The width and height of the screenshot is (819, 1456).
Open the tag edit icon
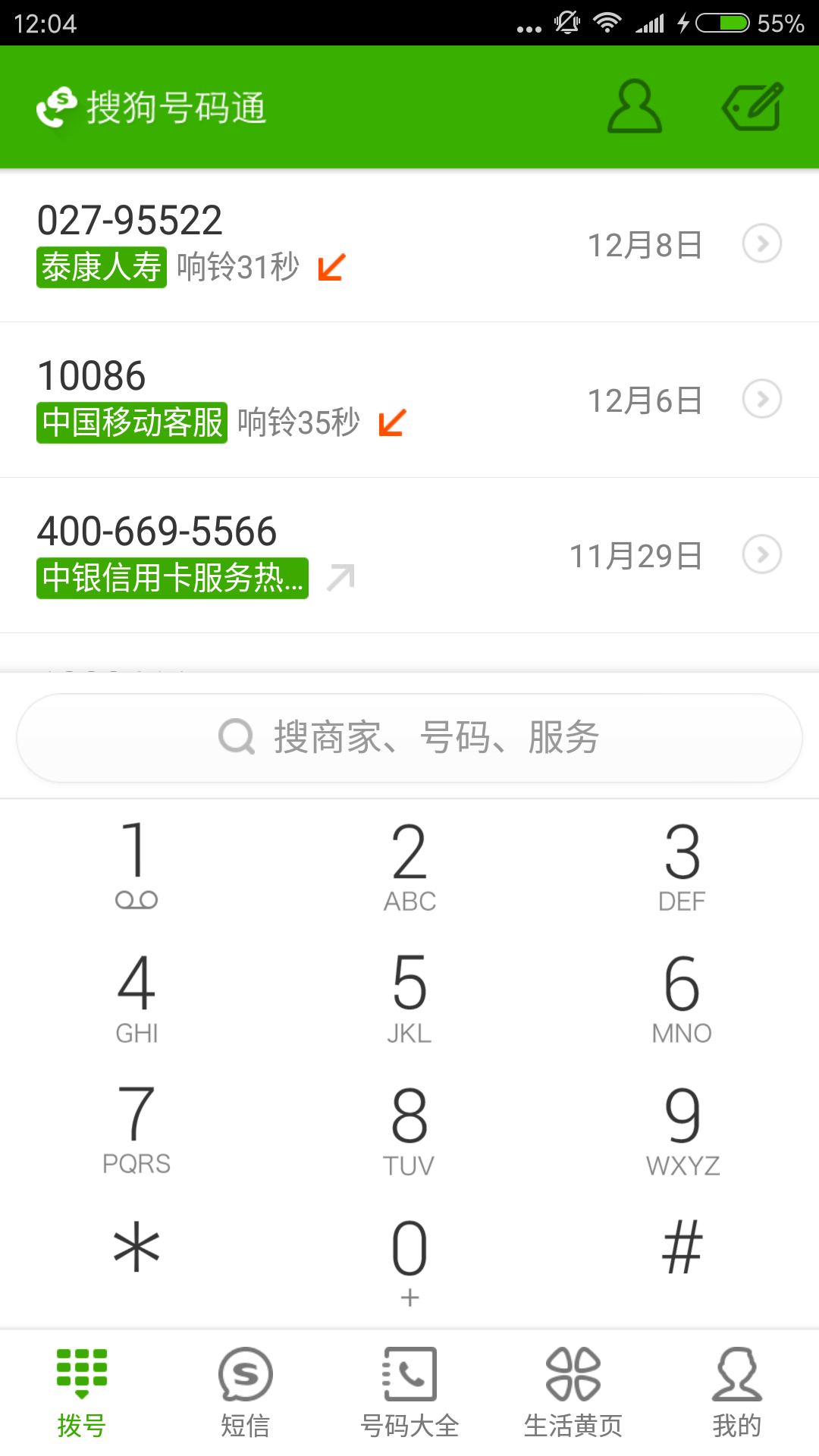pos(752,107)
